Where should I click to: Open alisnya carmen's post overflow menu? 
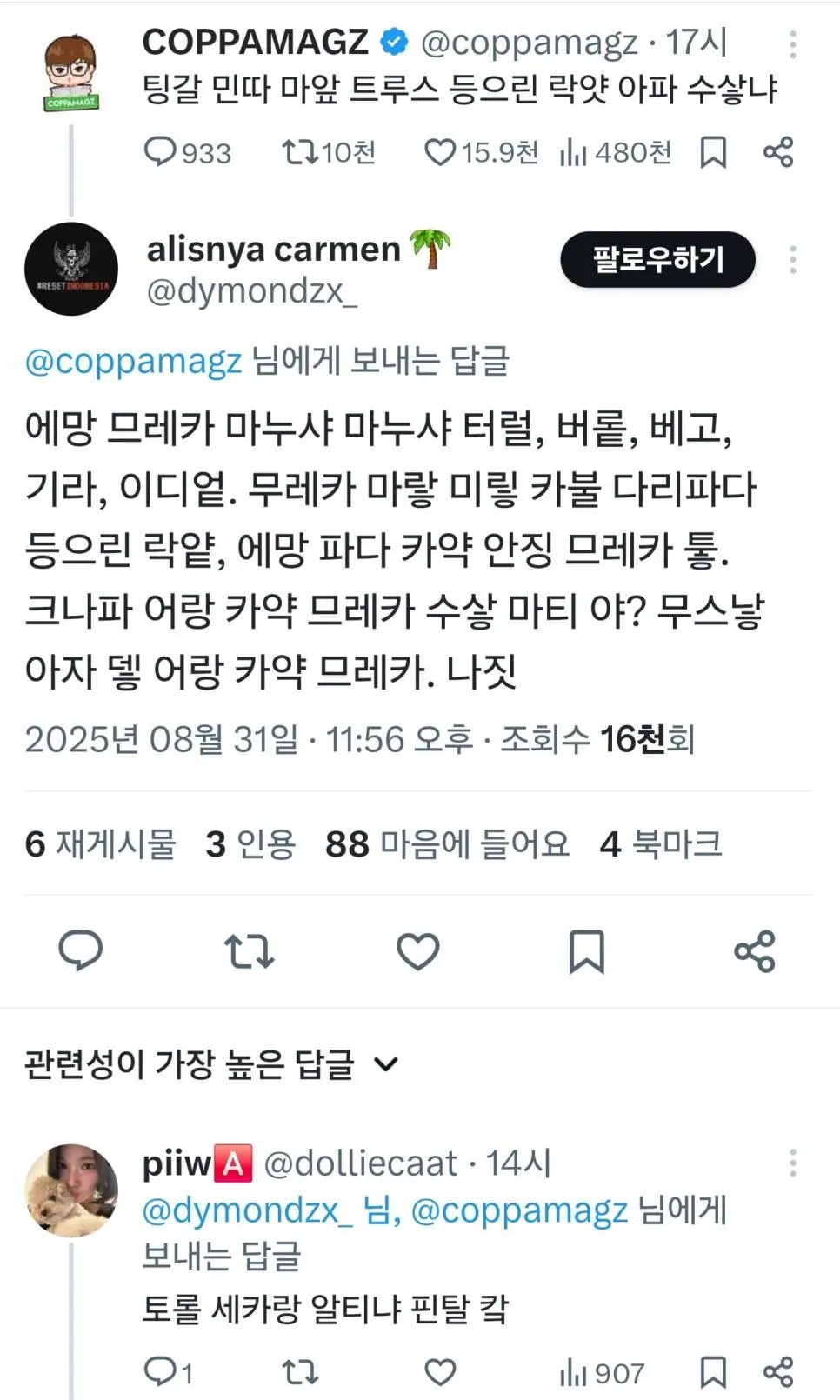click(792, 259)
